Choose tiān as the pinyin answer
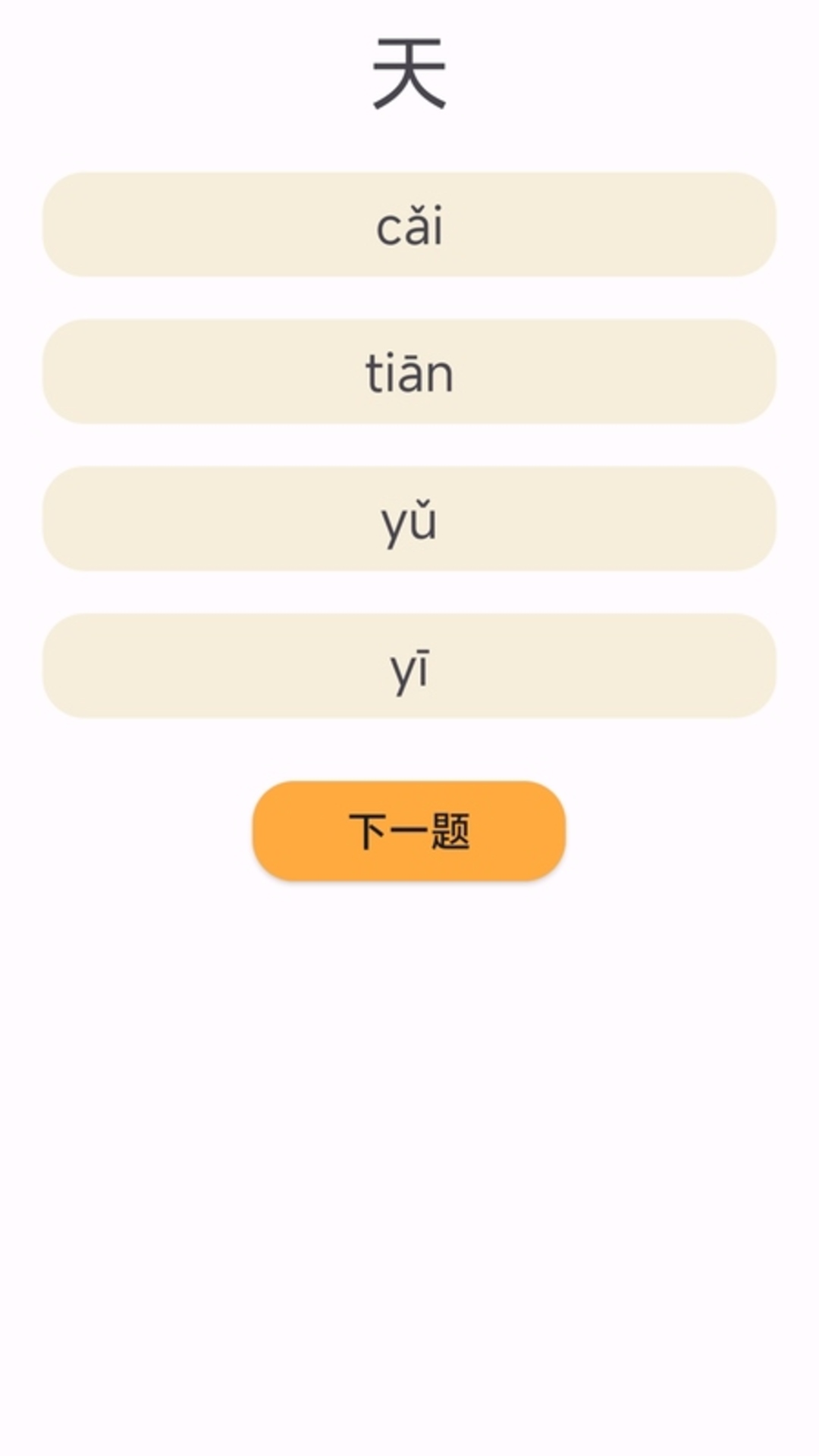 click(x=409, y=372)
